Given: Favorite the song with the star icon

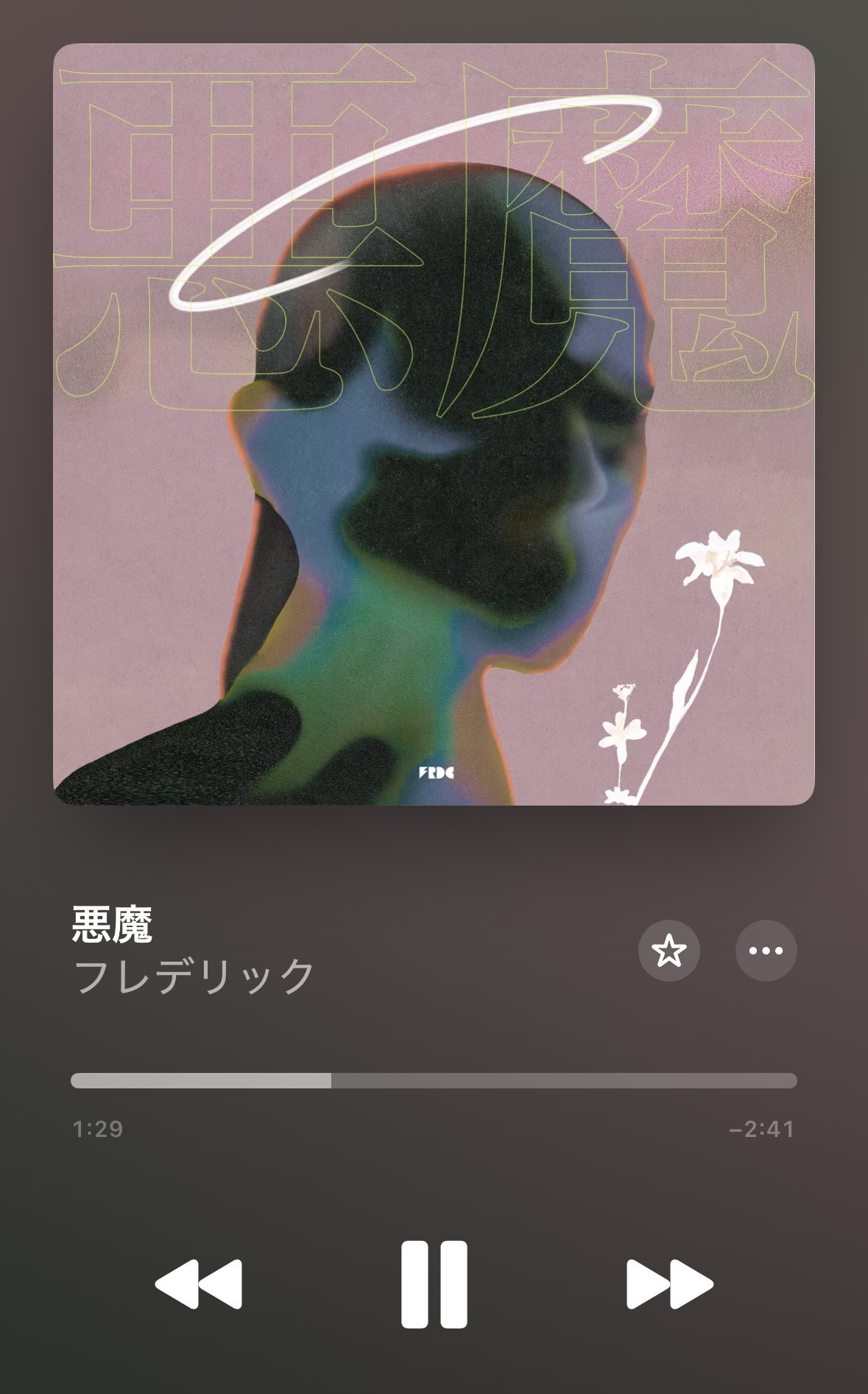Looking at the screenshot, I should (669, 951).
